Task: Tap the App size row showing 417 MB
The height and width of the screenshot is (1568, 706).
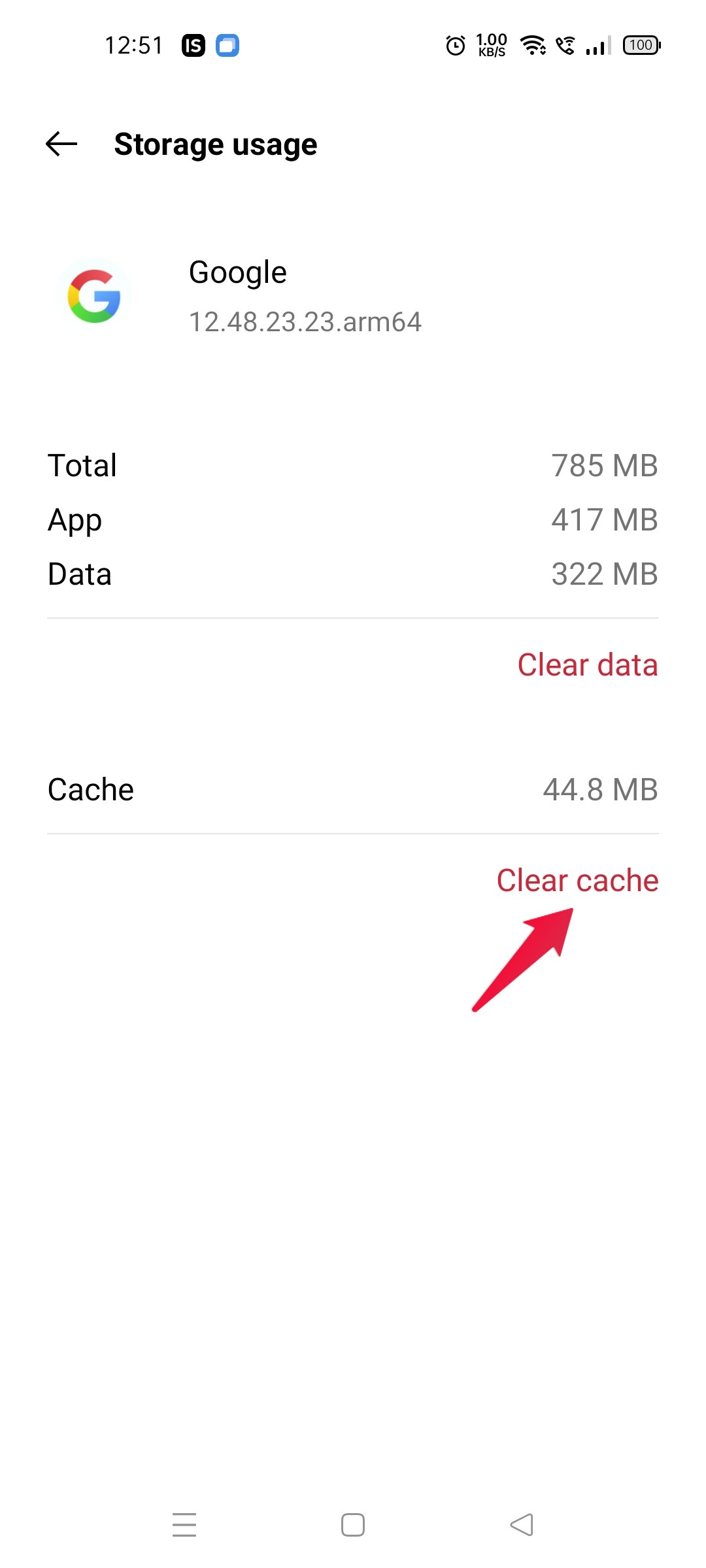Action: 353,520
